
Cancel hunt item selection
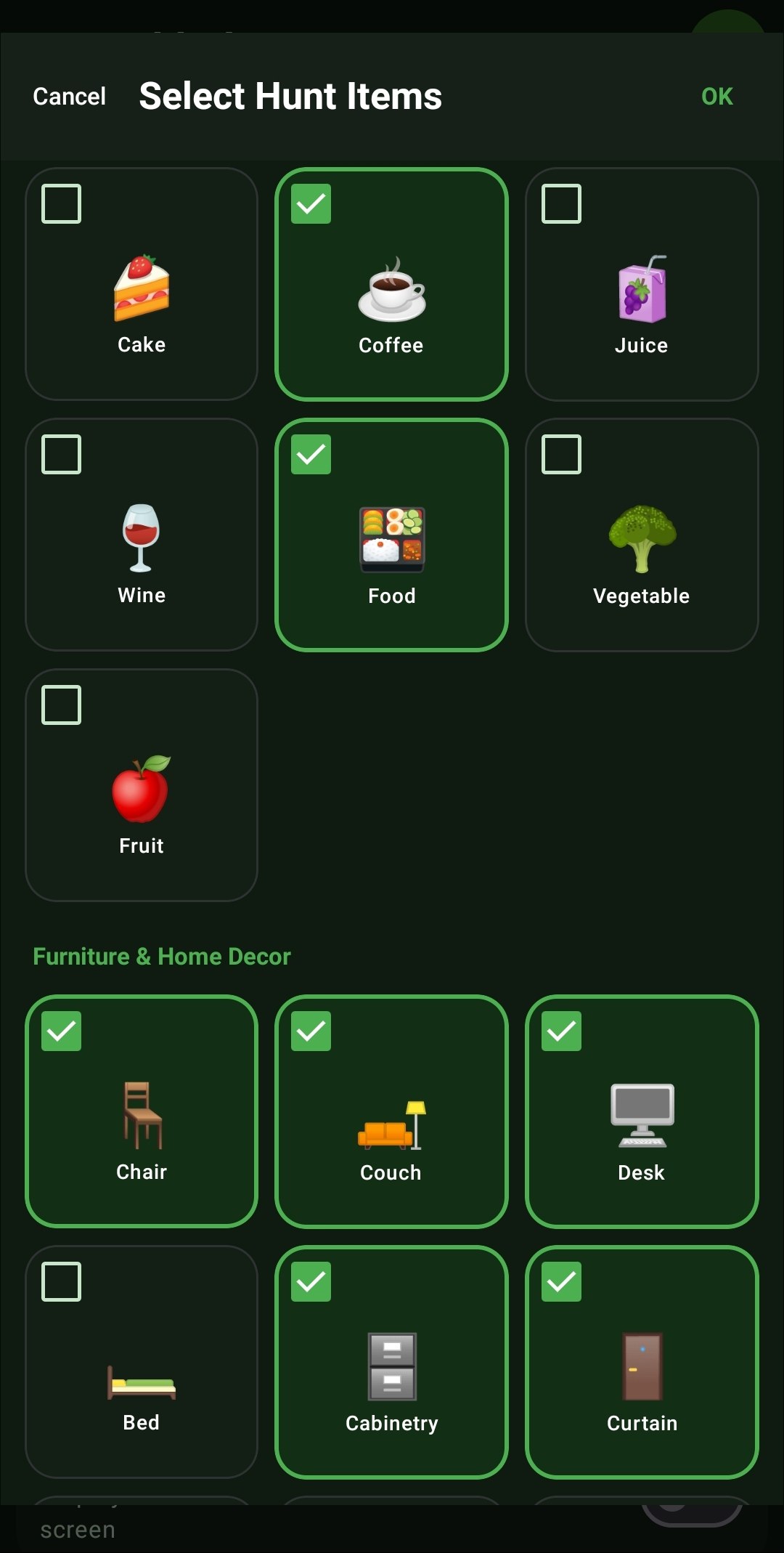pyautogui.click(x=69, y=96)
